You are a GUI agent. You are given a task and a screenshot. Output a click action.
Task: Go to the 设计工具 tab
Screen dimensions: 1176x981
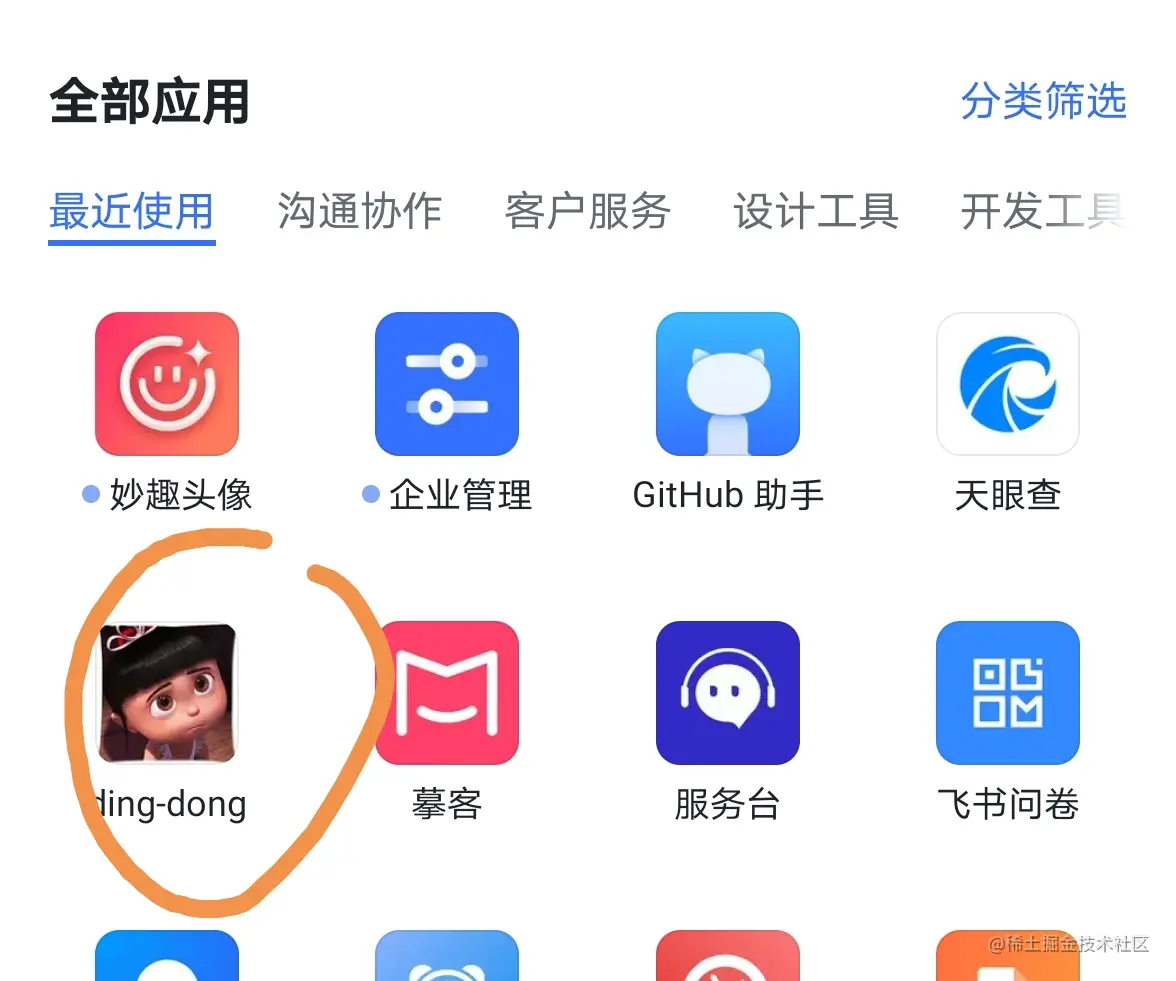tap(815, 211)
